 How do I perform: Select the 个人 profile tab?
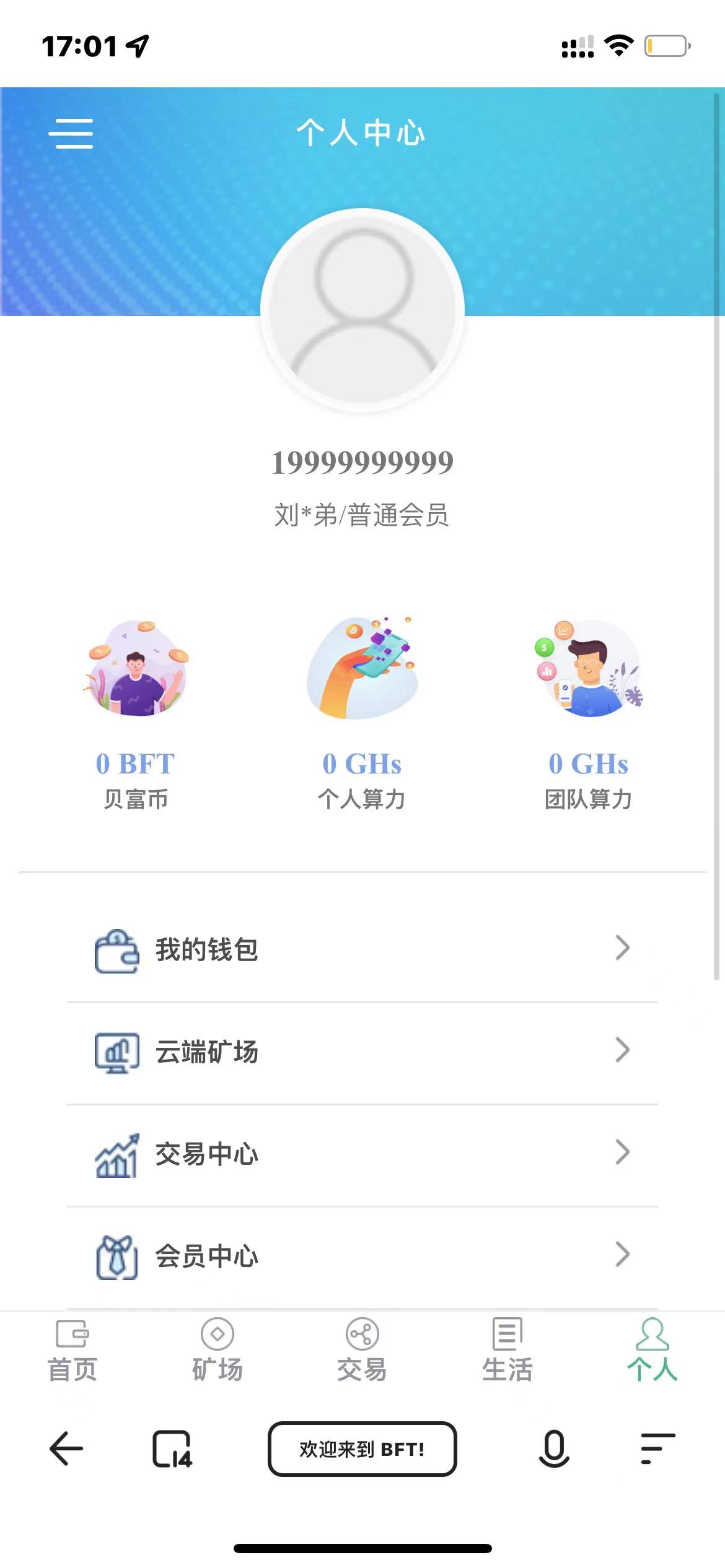pos(652,1351)
